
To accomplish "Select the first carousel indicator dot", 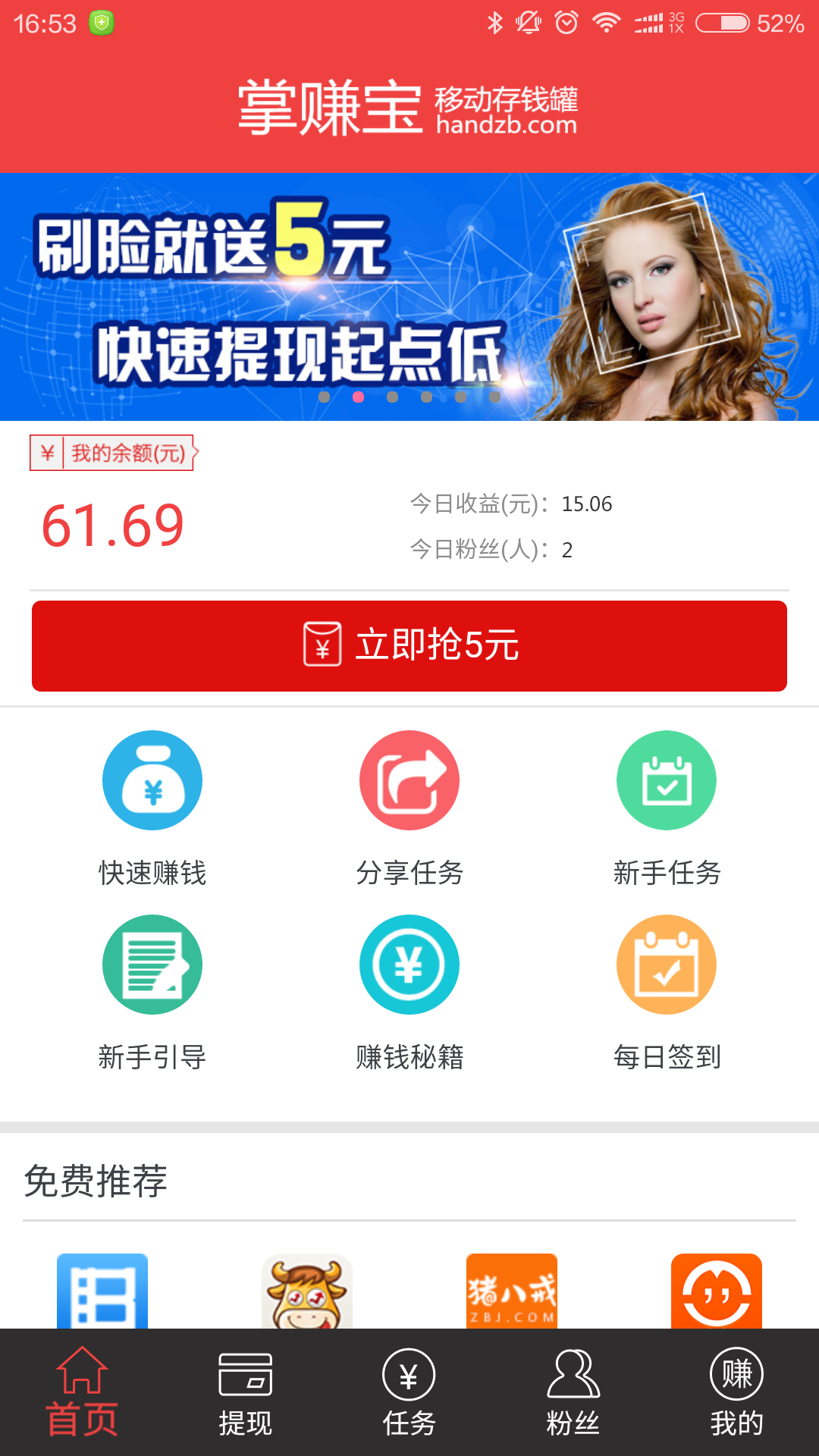I will (x=323, y=396).
